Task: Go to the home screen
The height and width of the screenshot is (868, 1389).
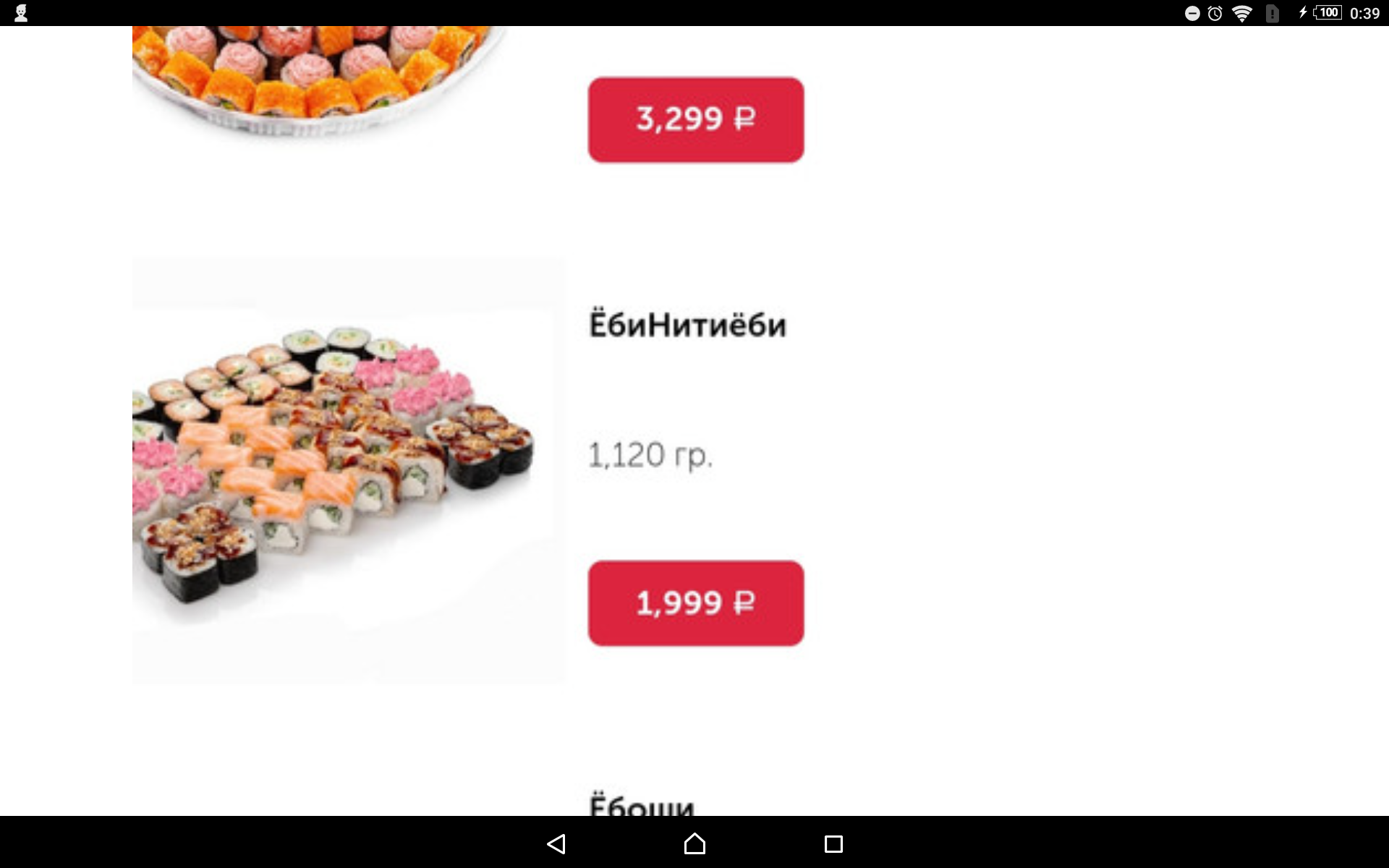Action: pos(694,843)
